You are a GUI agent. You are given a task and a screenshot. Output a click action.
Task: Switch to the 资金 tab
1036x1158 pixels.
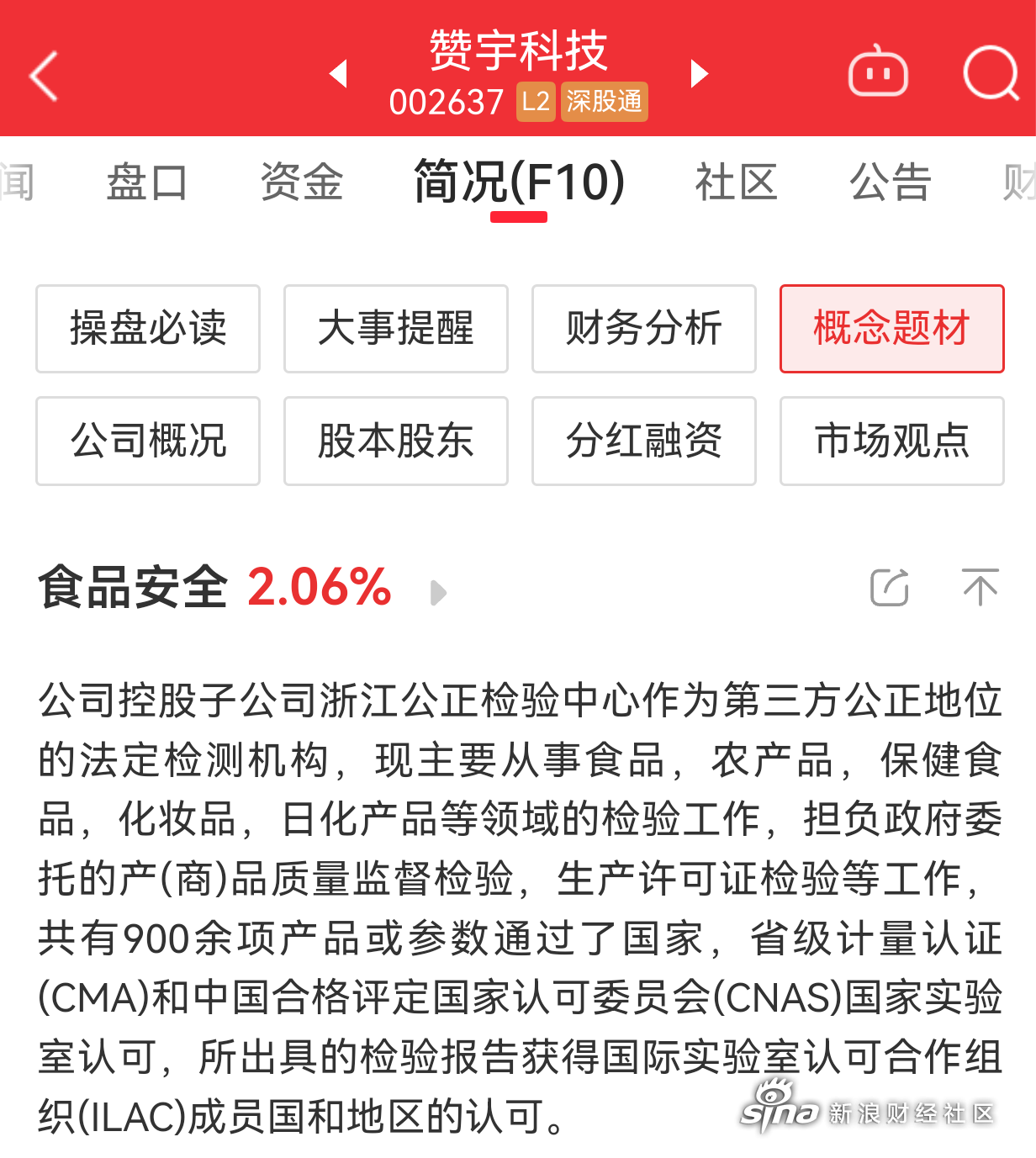[301, 182]
